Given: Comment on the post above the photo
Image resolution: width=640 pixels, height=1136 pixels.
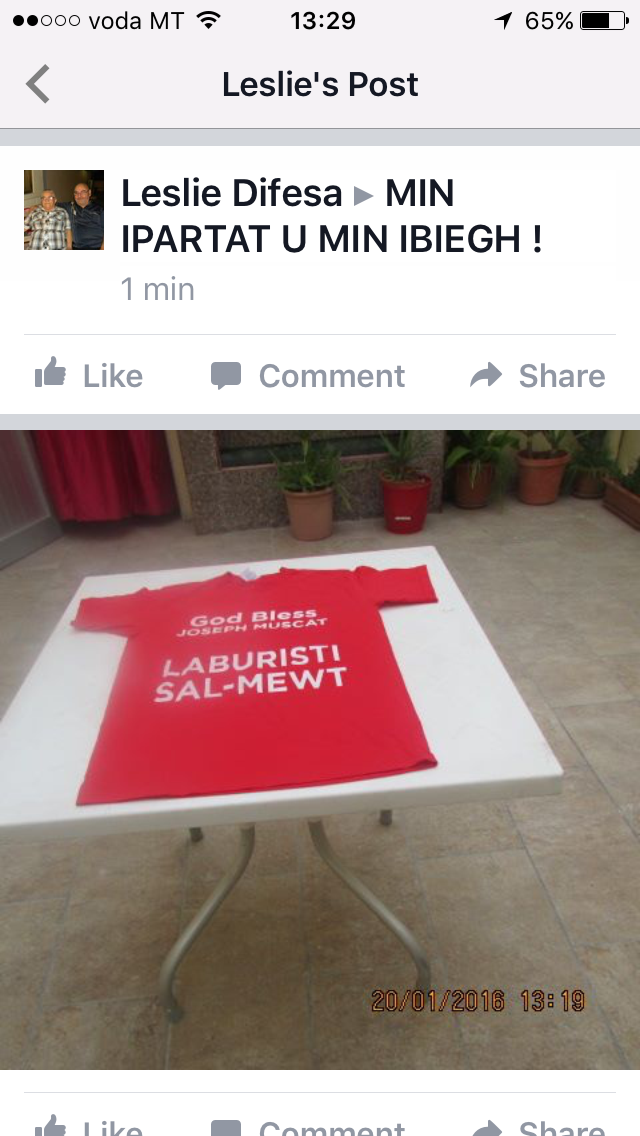Looking at the screenshot, I should [x=307, y=375].
